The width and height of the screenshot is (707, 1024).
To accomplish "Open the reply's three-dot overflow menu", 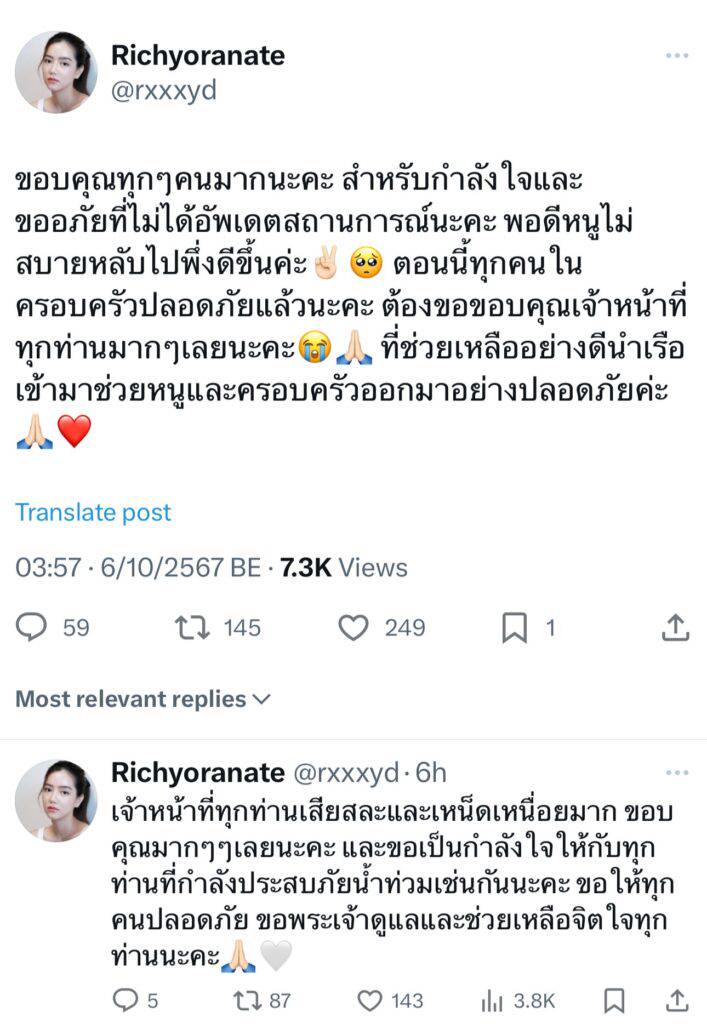I will 677,772.
